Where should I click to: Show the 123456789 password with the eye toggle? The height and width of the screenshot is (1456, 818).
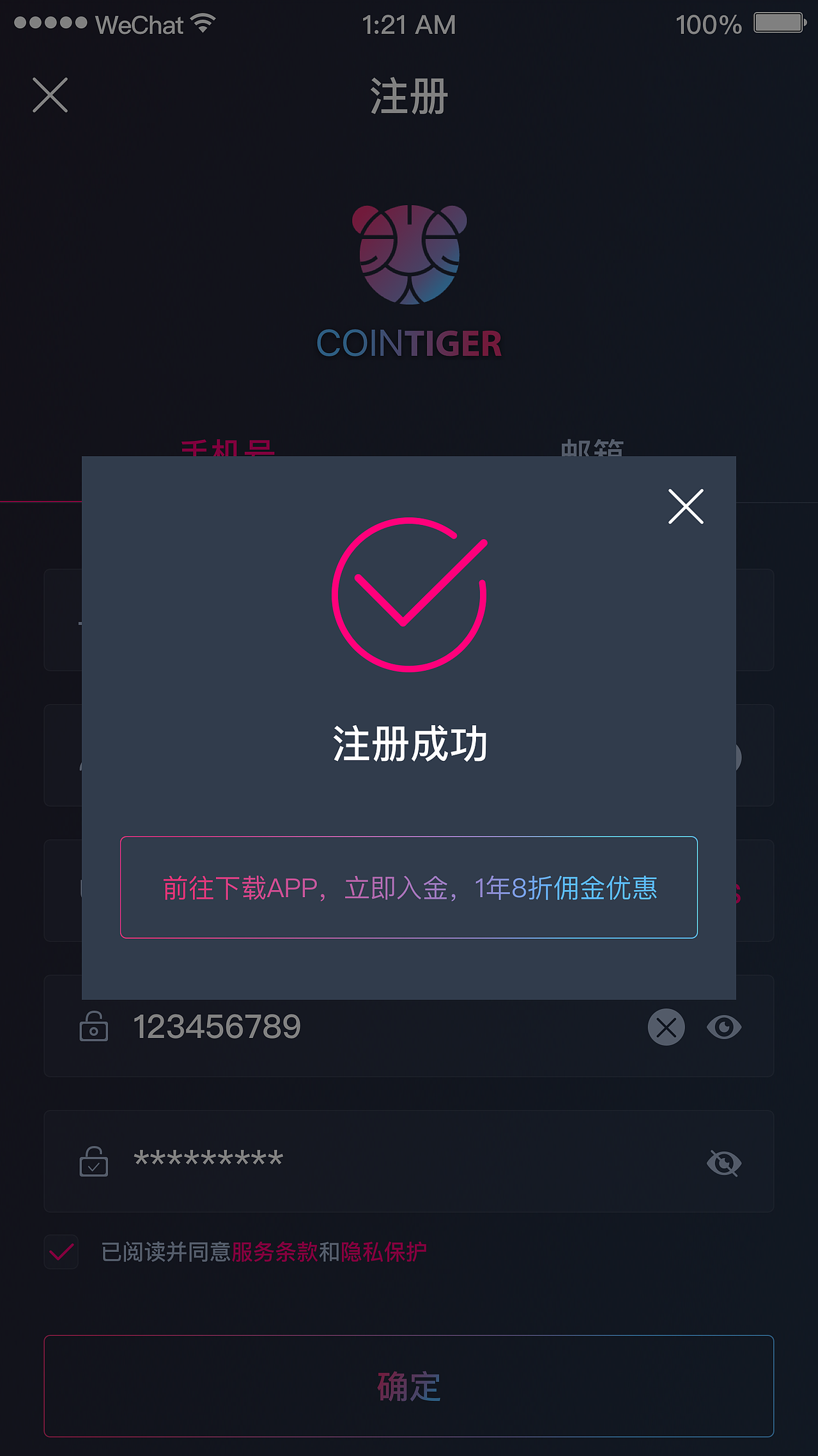click(724, 1026)
